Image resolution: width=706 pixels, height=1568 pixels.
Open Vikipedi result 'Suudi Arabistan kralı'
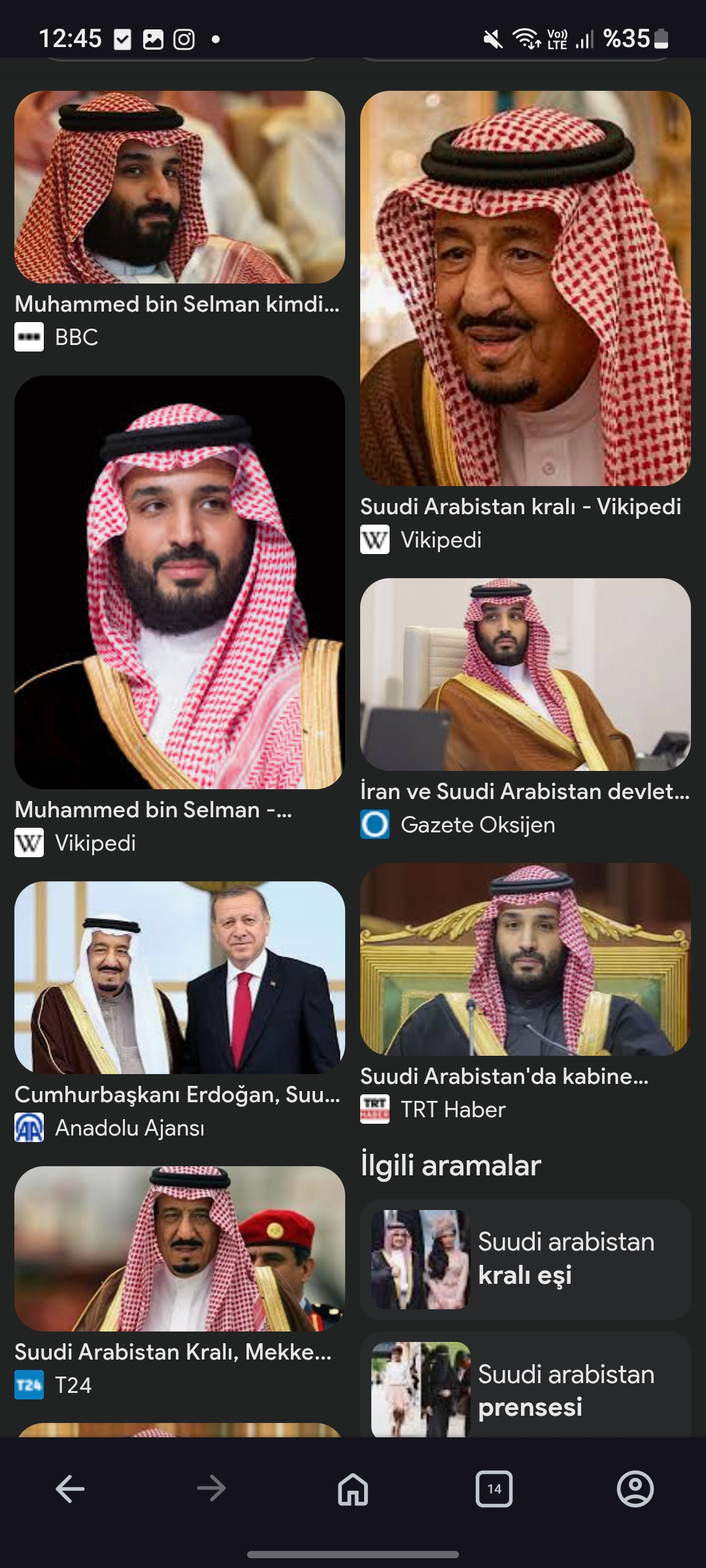click(x=525, y=288)
